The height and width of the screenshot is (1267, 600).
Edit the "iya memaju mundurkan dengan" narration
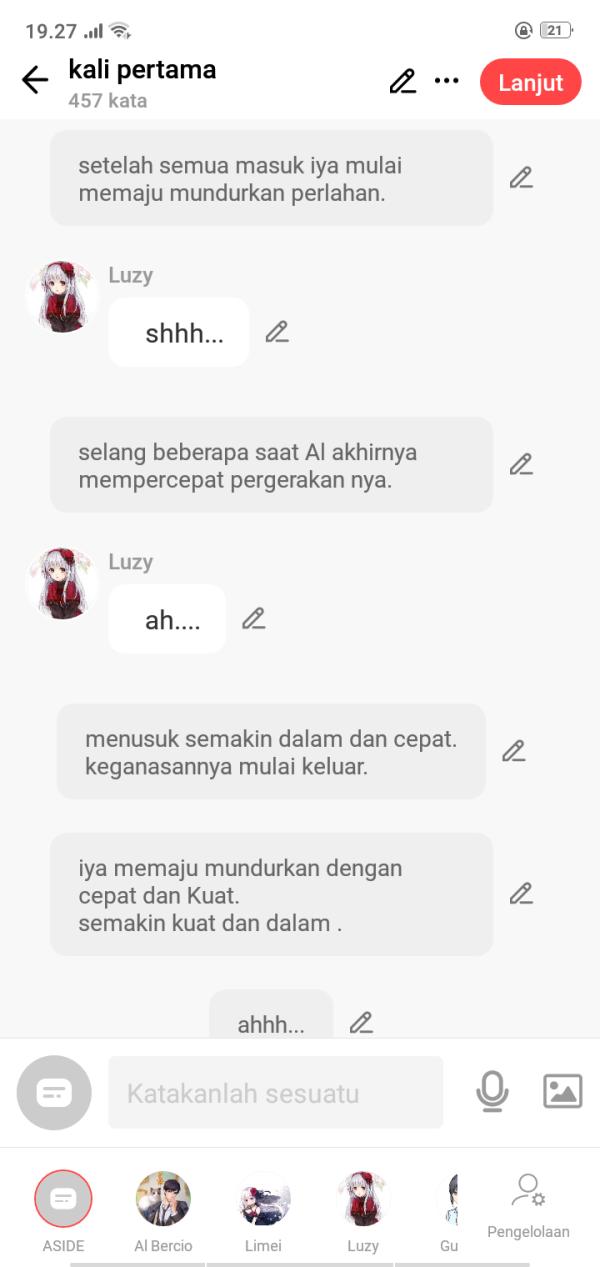tap(521, 894)
